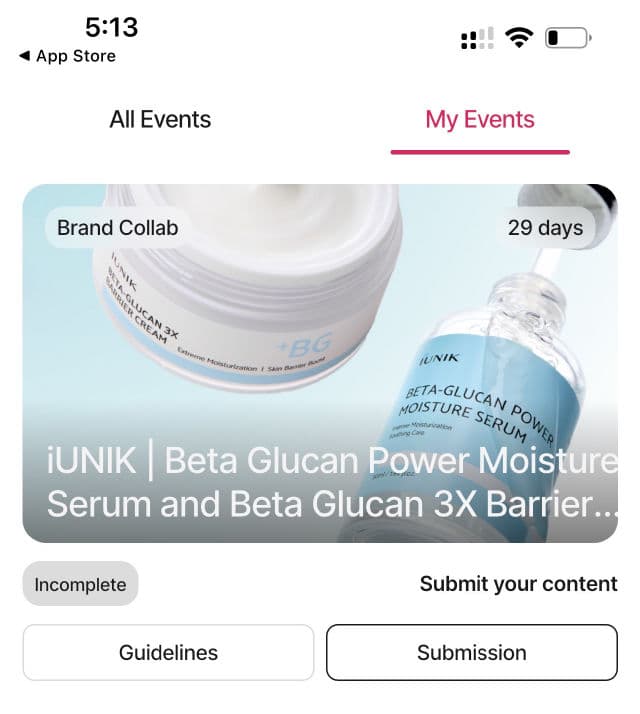Return to the App Store
Image resolution: width=640 pixels, height=714 pixels.
click(x=67, y=56)
